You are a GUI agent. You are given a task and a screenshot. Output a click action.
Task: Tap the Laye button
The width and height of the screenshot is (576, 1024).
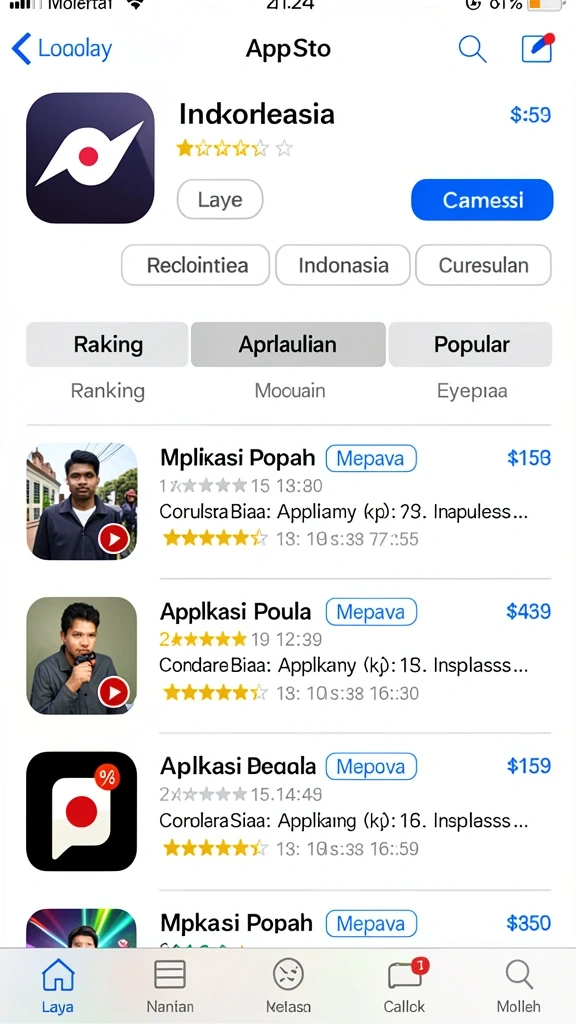[x=220, y=199]
